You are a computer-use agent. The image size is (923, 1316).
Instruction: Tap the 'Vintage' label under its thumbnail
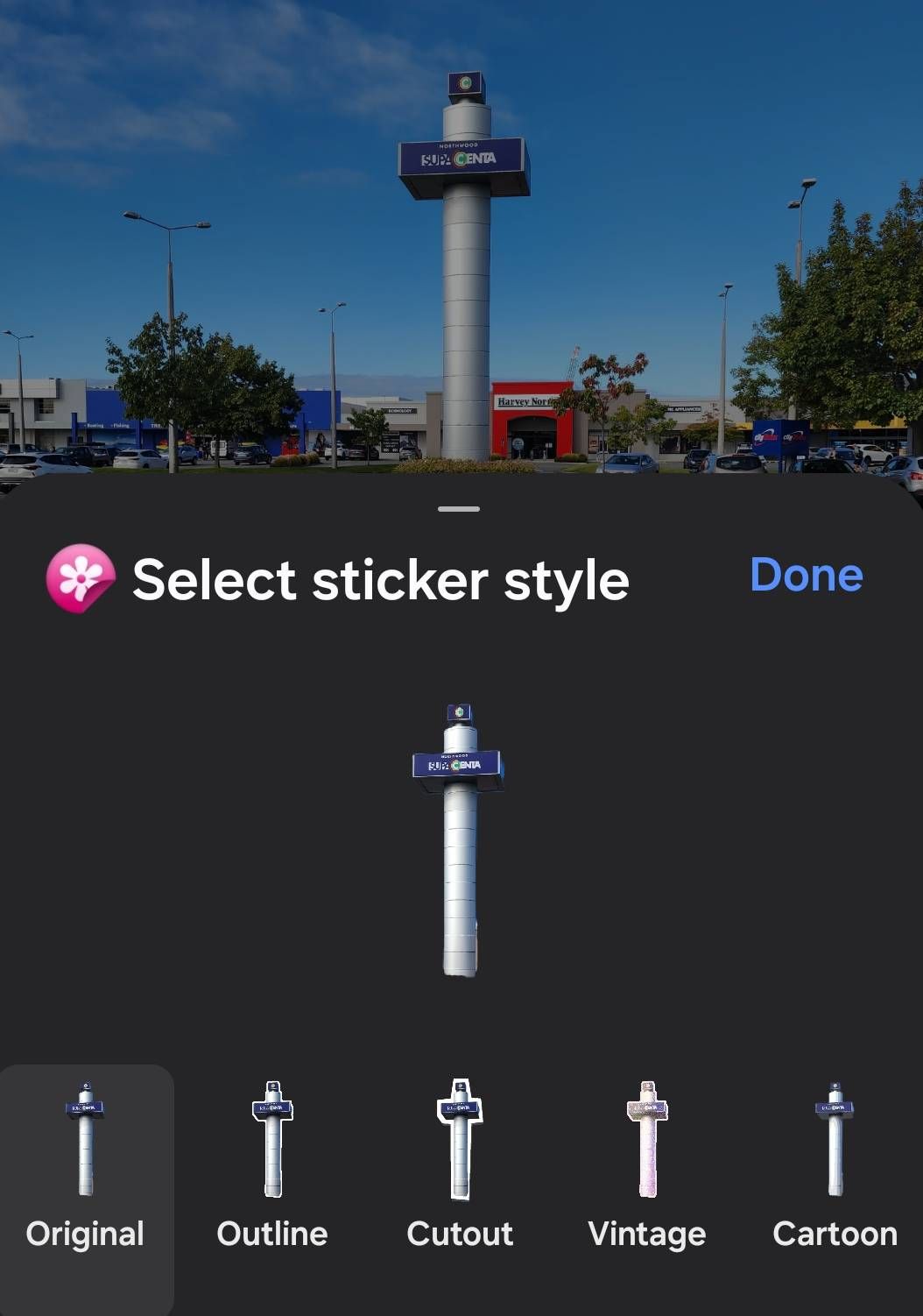647,1235
